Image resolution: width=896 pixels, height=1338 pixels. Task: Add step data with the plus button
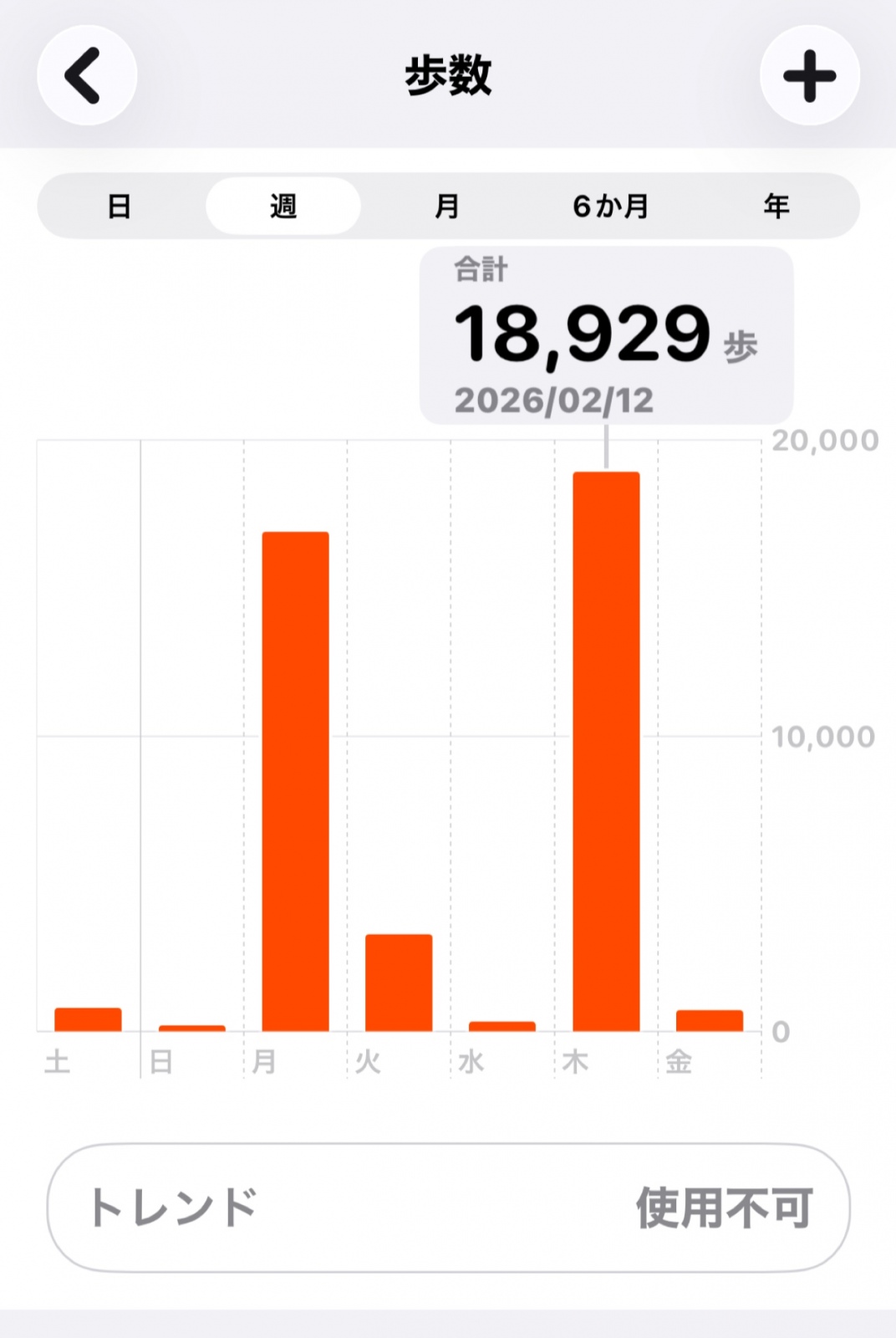tap(809, 75)
